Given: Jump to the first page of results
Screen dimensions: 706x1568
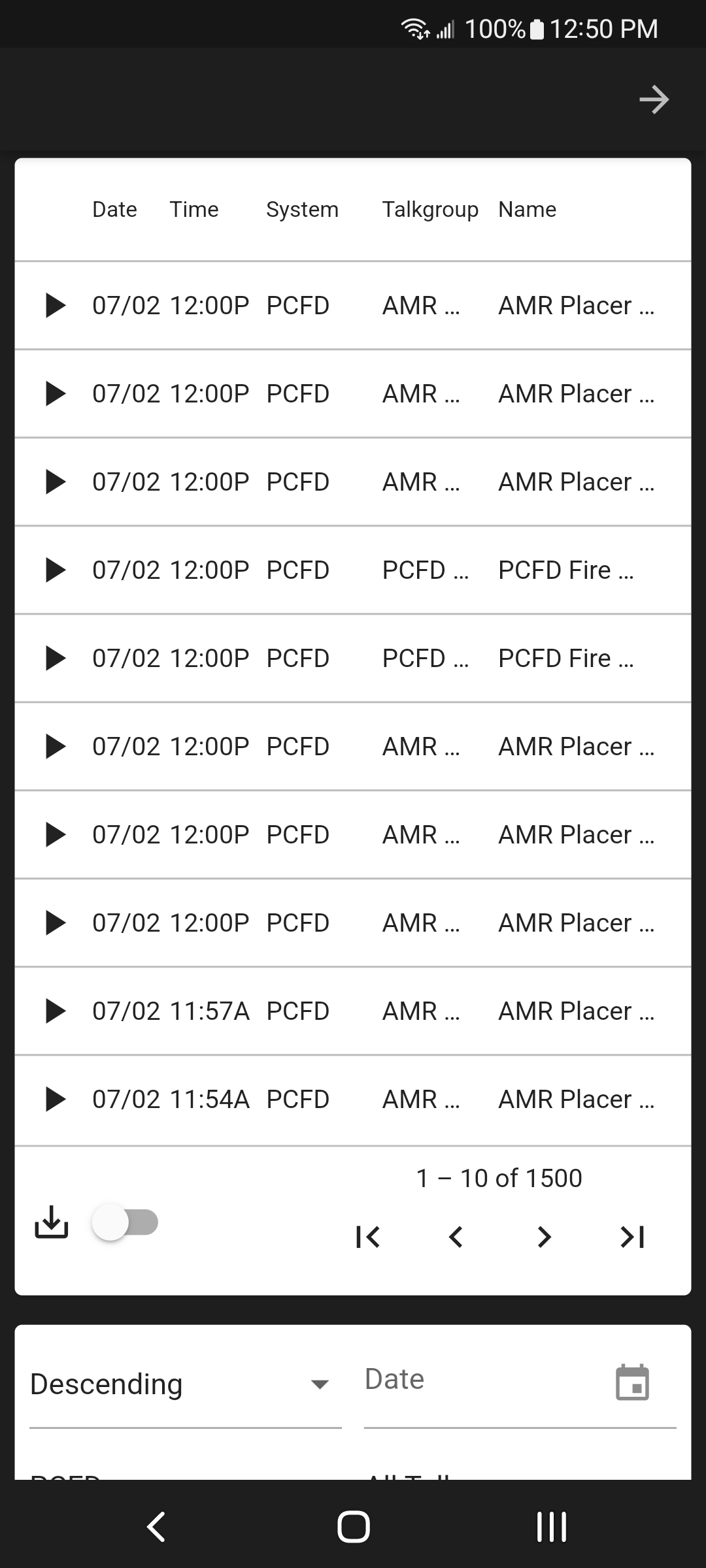Looking at the screenshot, I should coord(368,1236).
